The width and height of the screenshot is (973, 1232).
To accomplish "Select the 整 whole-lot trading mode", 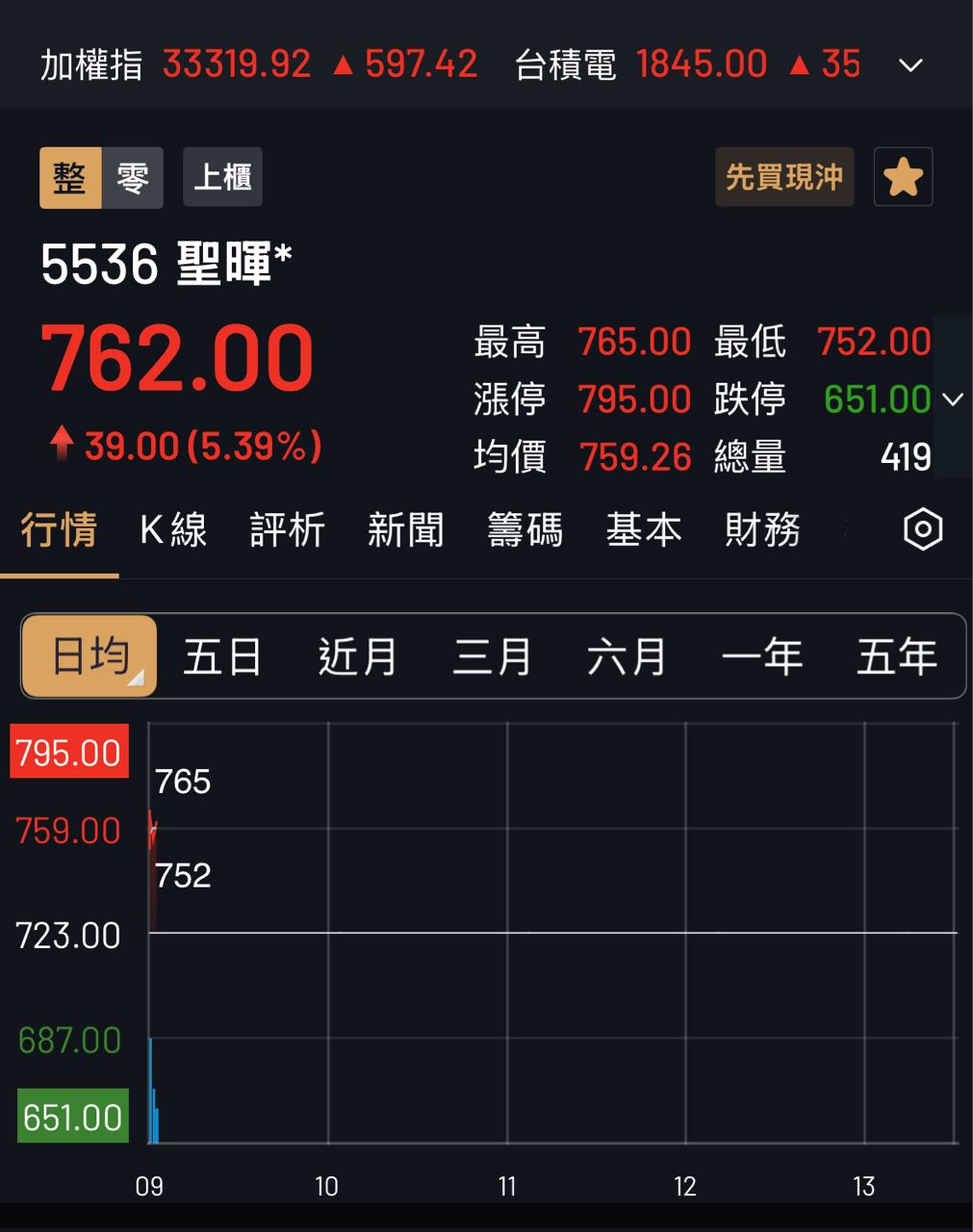I will (70, 178).
